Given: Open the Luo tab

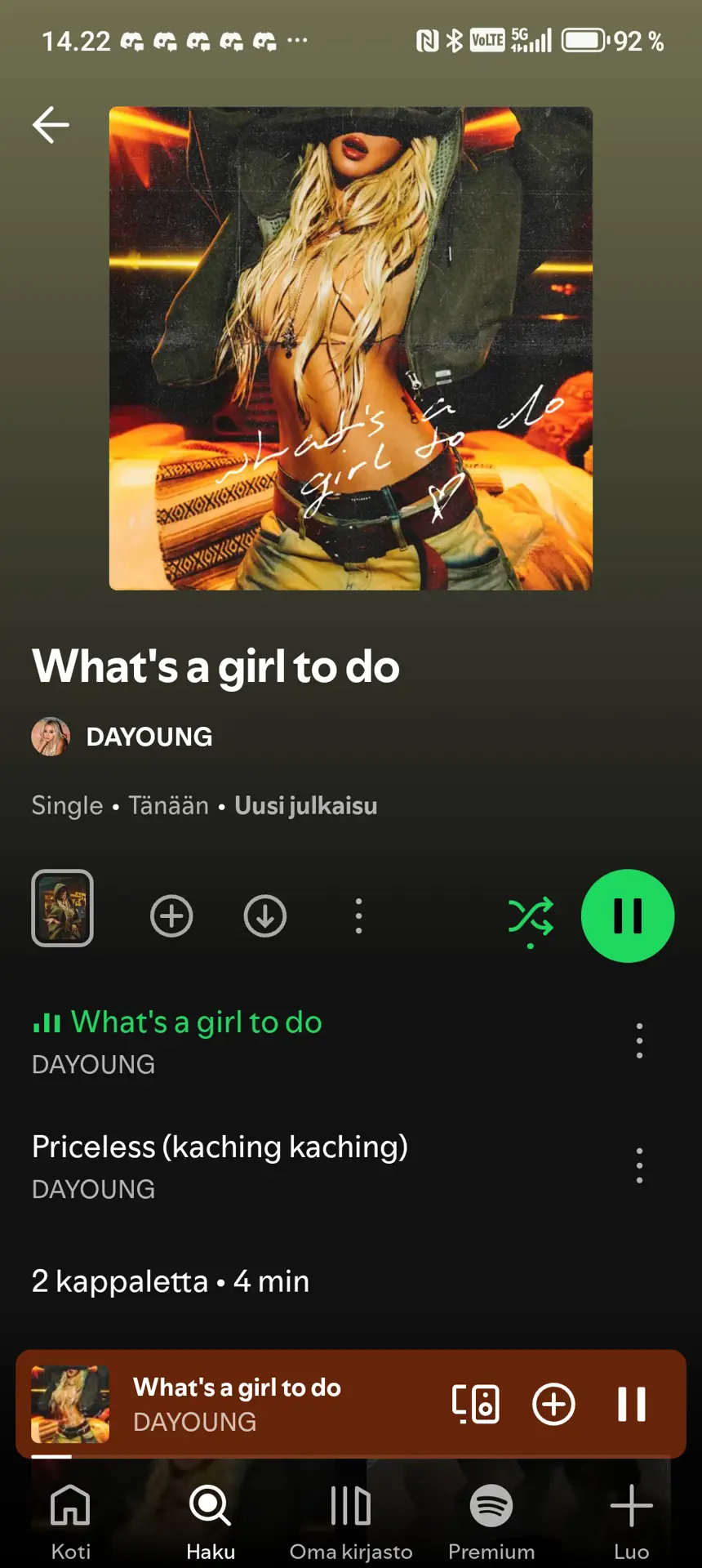Looking at the screenshot, I should pyautogui.click(x=631, y=1519).
